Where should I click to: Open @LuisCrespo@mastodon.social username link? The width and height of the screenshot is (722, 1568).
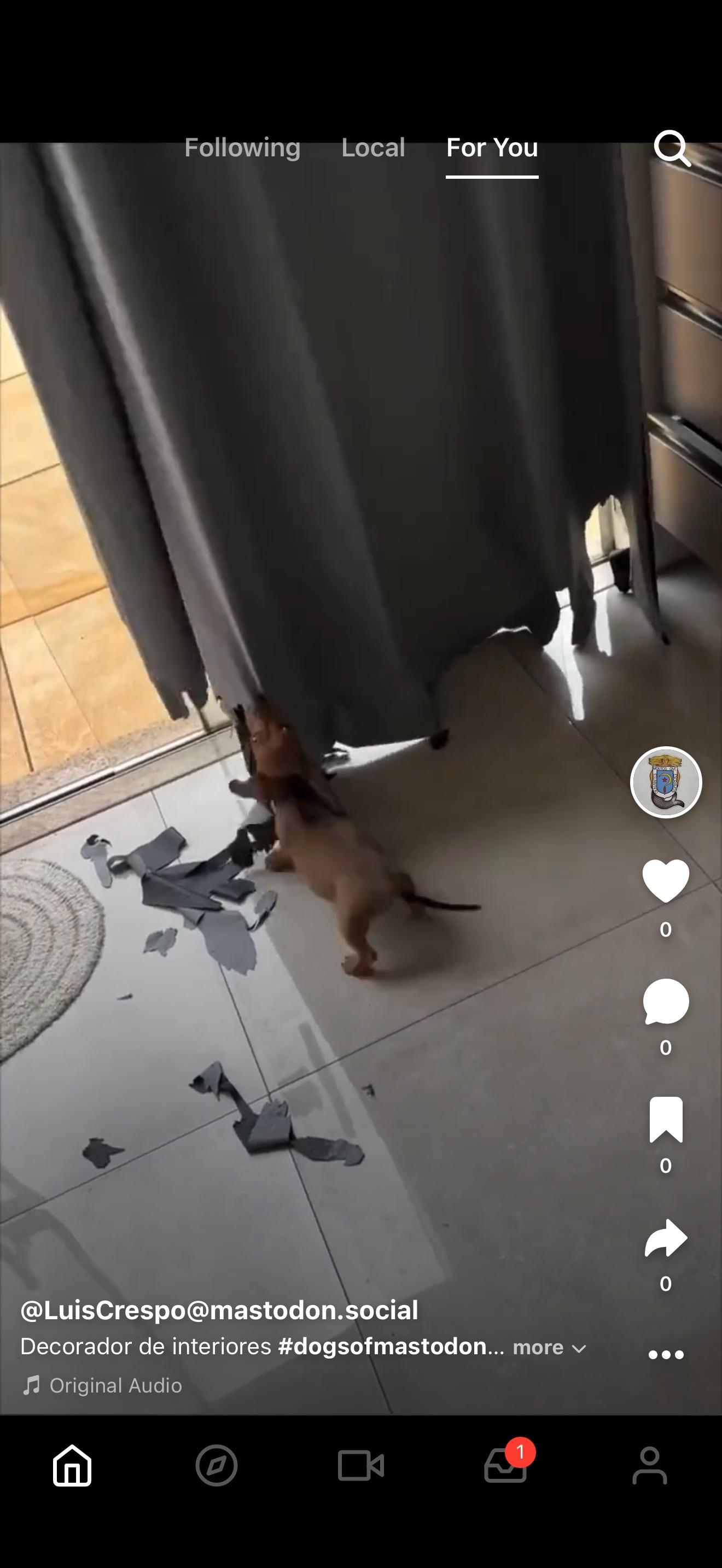(x=219, y=1310)
